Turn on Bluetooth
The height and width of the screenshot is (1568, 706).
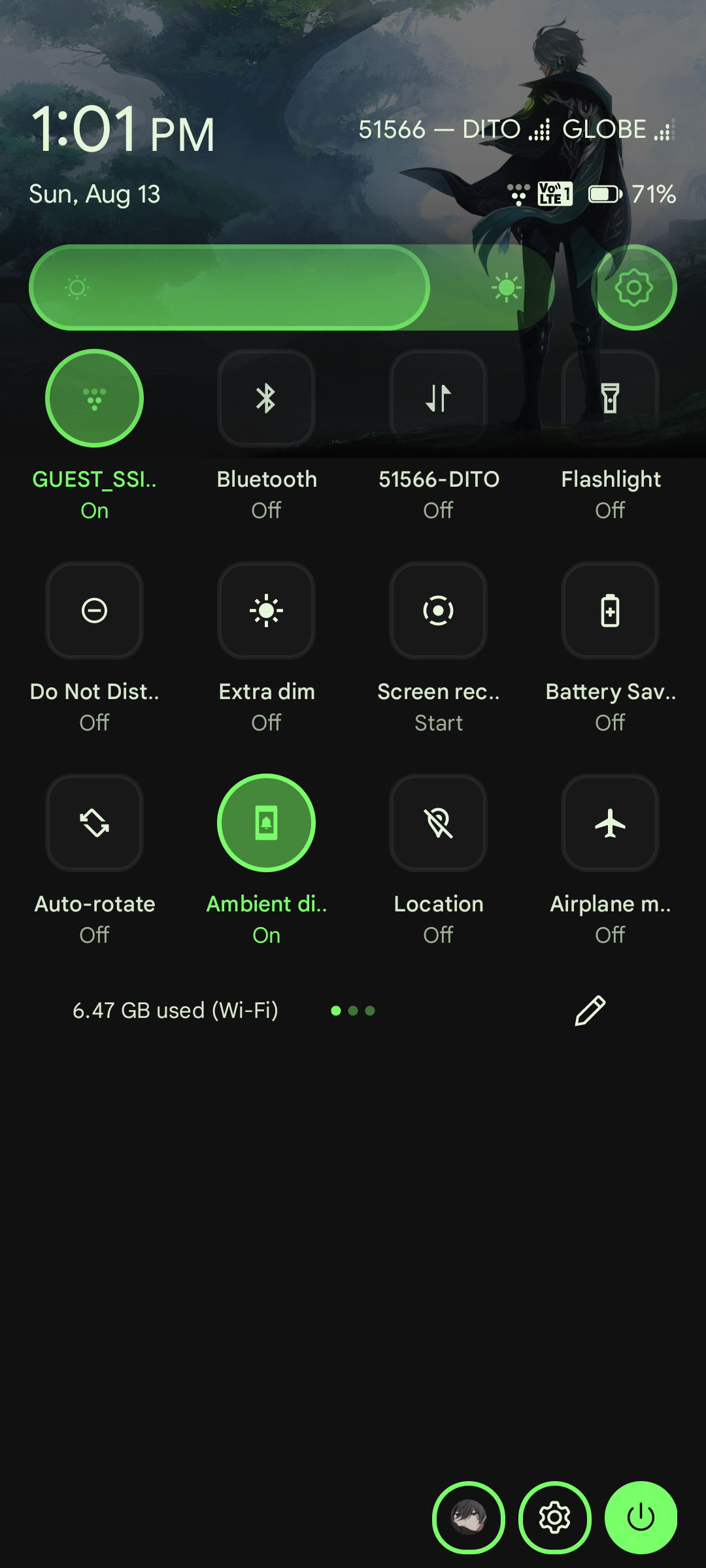[x=266, y=399]
